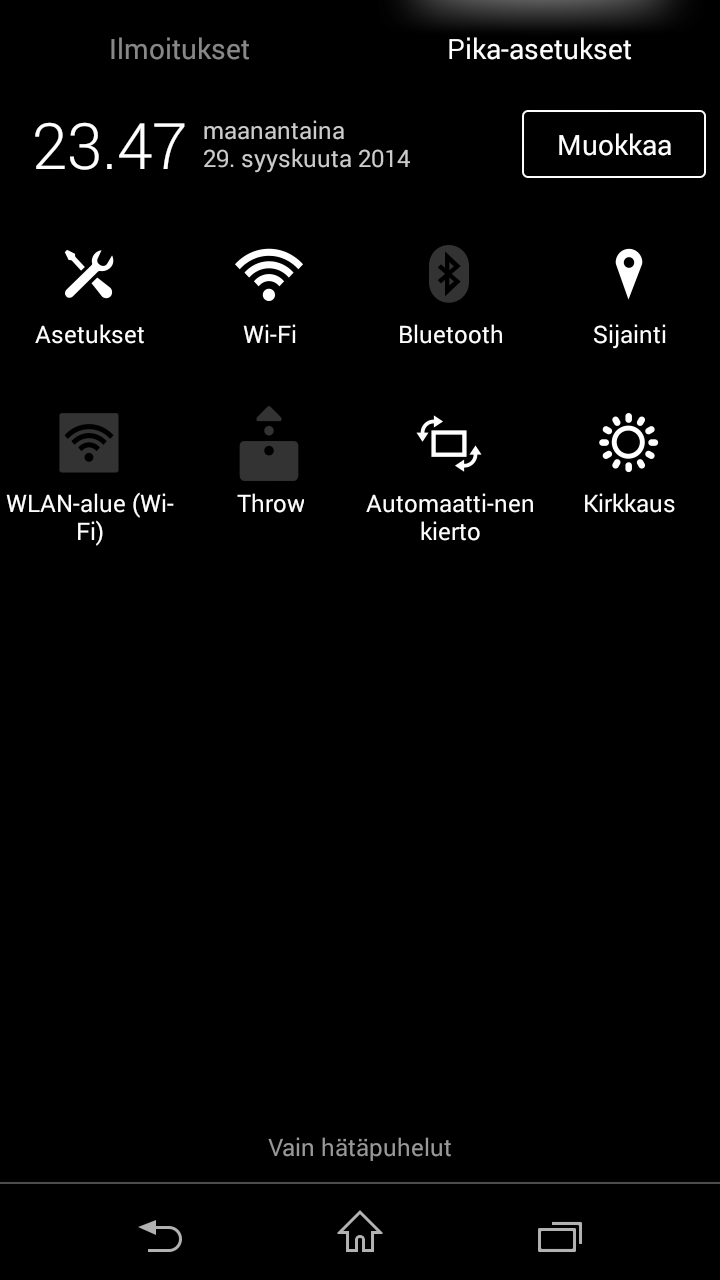
Task: Turn on Bluetooth
Action: pos(450,296)
